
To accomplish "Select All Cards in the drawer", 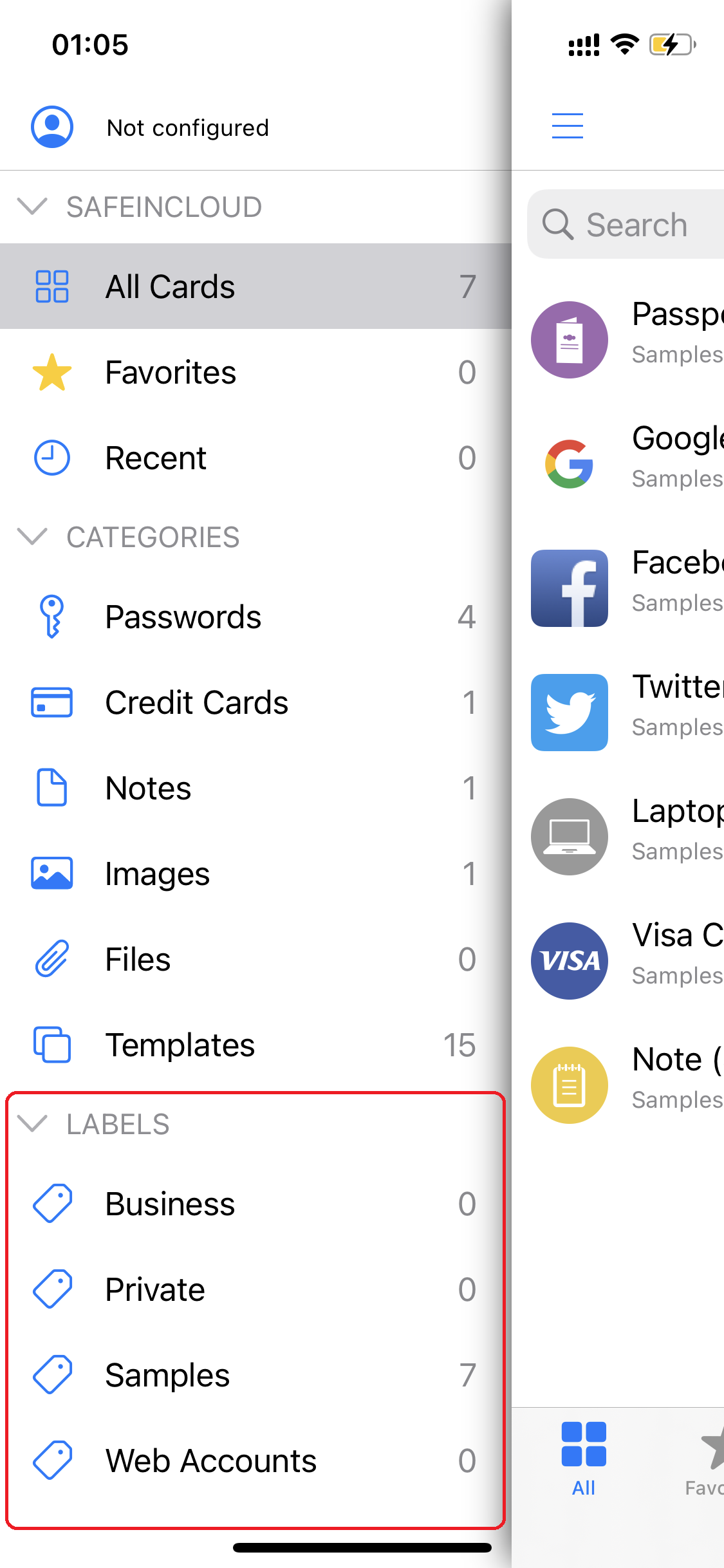I will [255, 286].
